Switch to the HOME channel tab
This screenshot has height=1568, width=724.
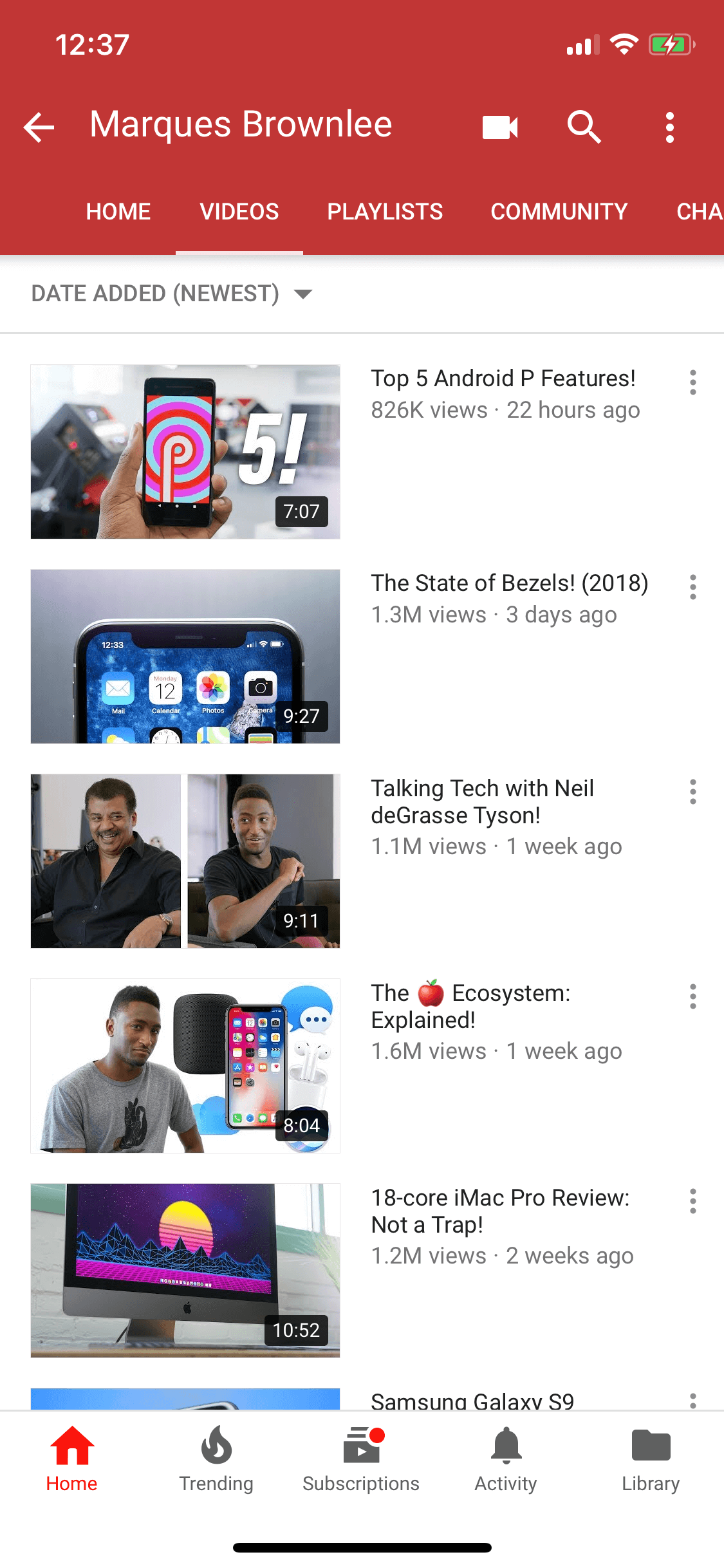pos(118,212)
